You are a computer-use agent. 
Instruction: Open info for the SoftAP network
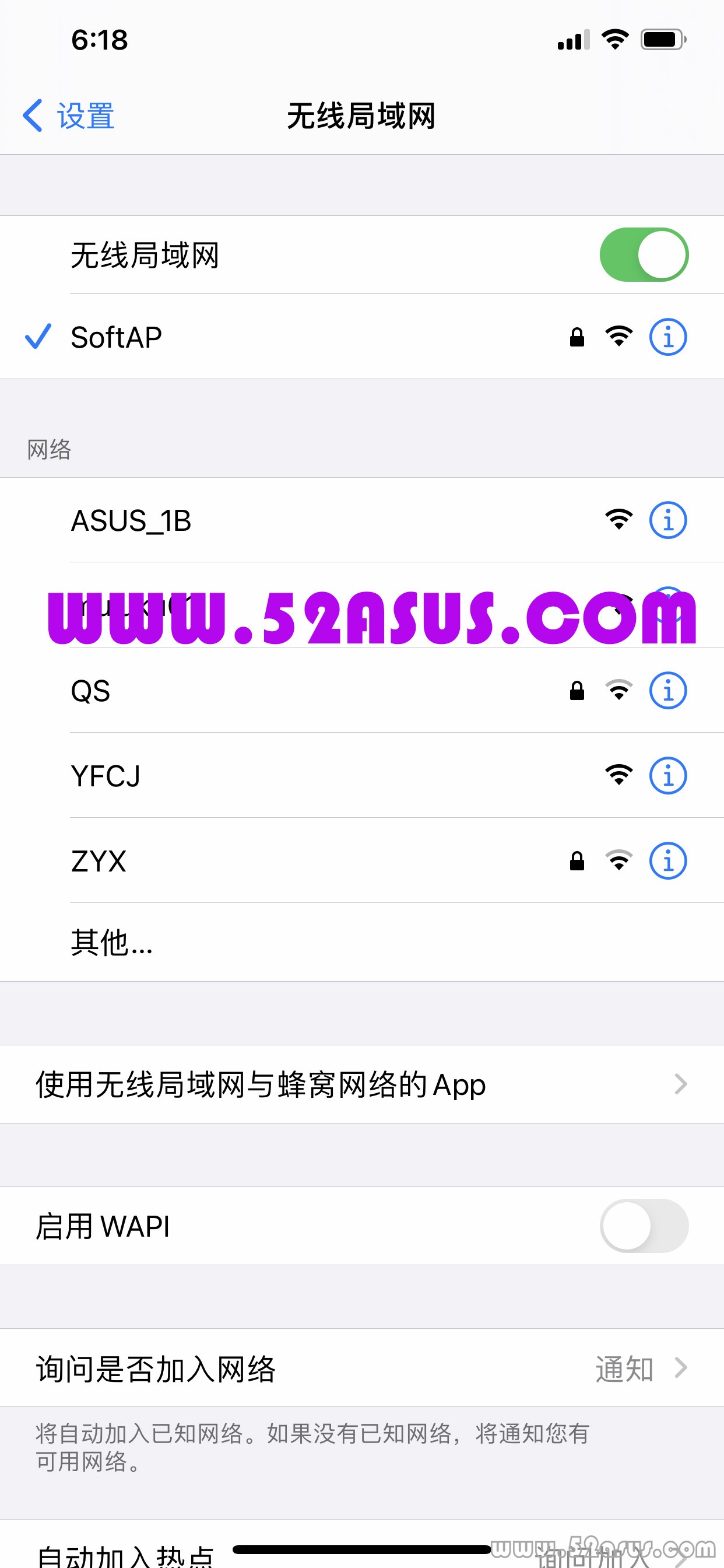point(667,337)
